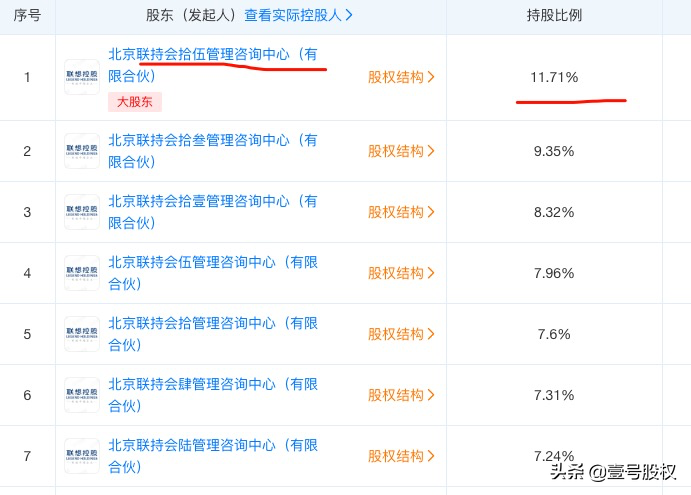Viewport: 691px width, 495px height.
Task: View 股权结构 for 北京联持会拾壹管理咨询中心
Action: tap(401, 212)
